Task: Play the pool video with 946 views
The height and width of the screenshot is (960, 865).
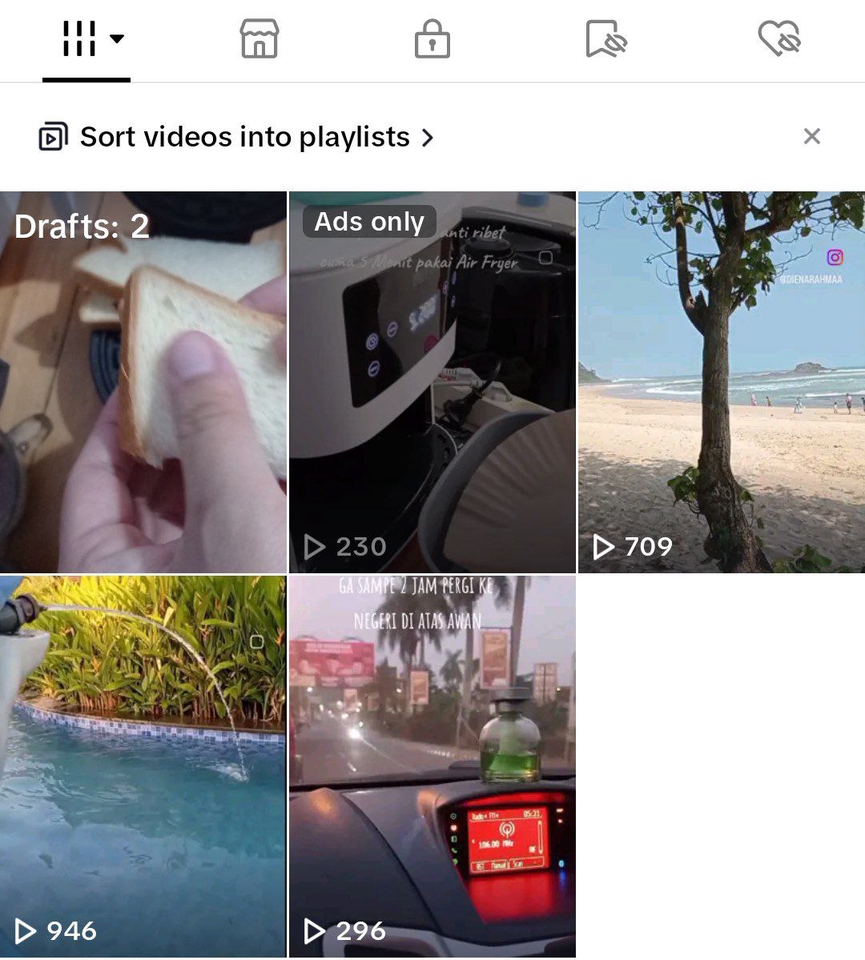Action: click(x=143, y=765)
